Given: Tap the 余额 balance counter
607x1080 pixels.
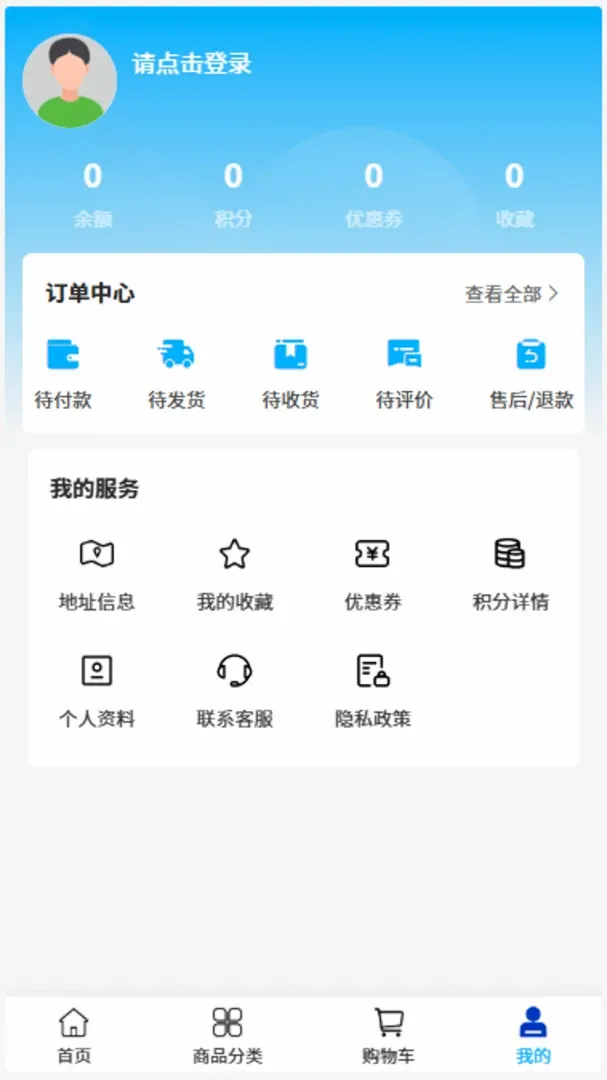Looking at the screenshot, I should [93, 196].
